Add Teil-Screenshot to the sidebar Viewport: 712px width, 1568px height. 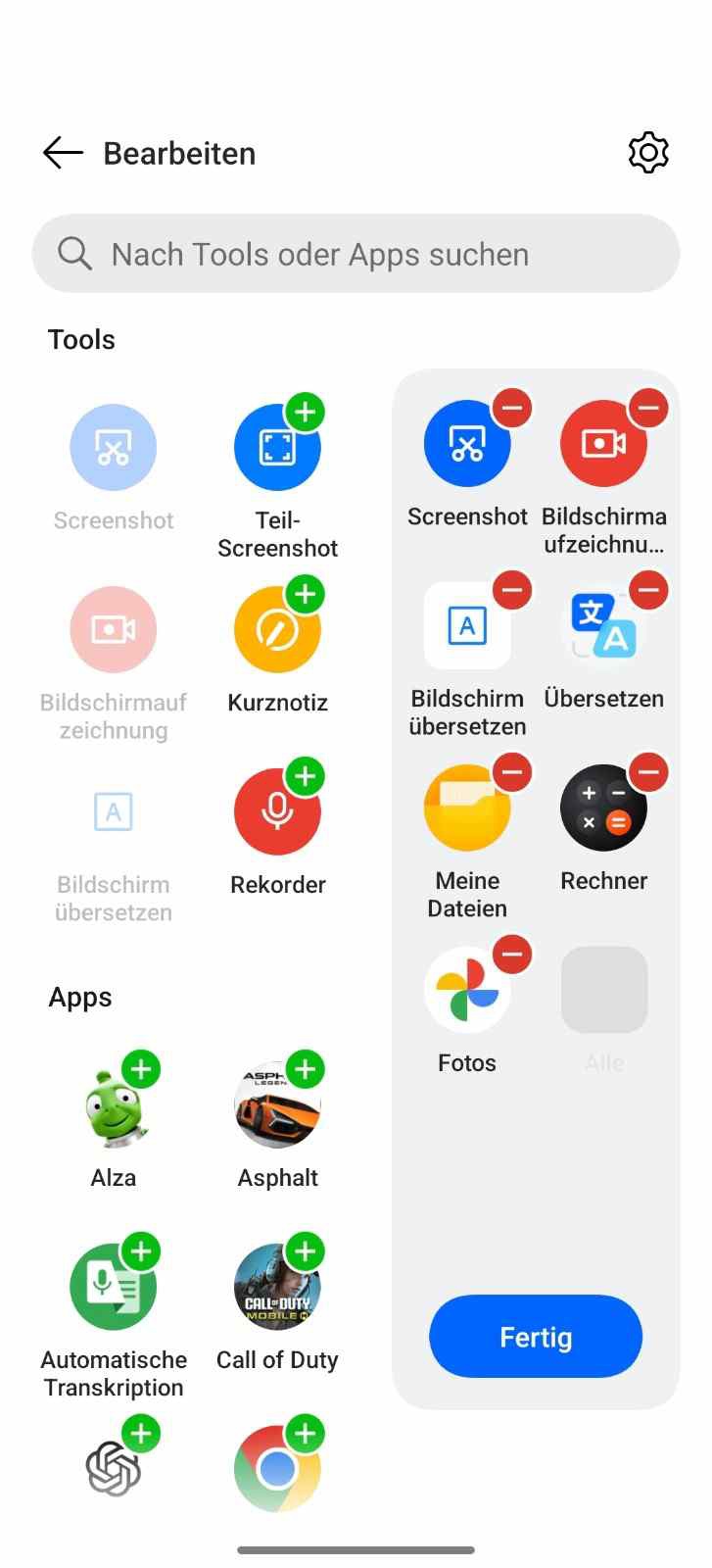(x=306, y=412)
